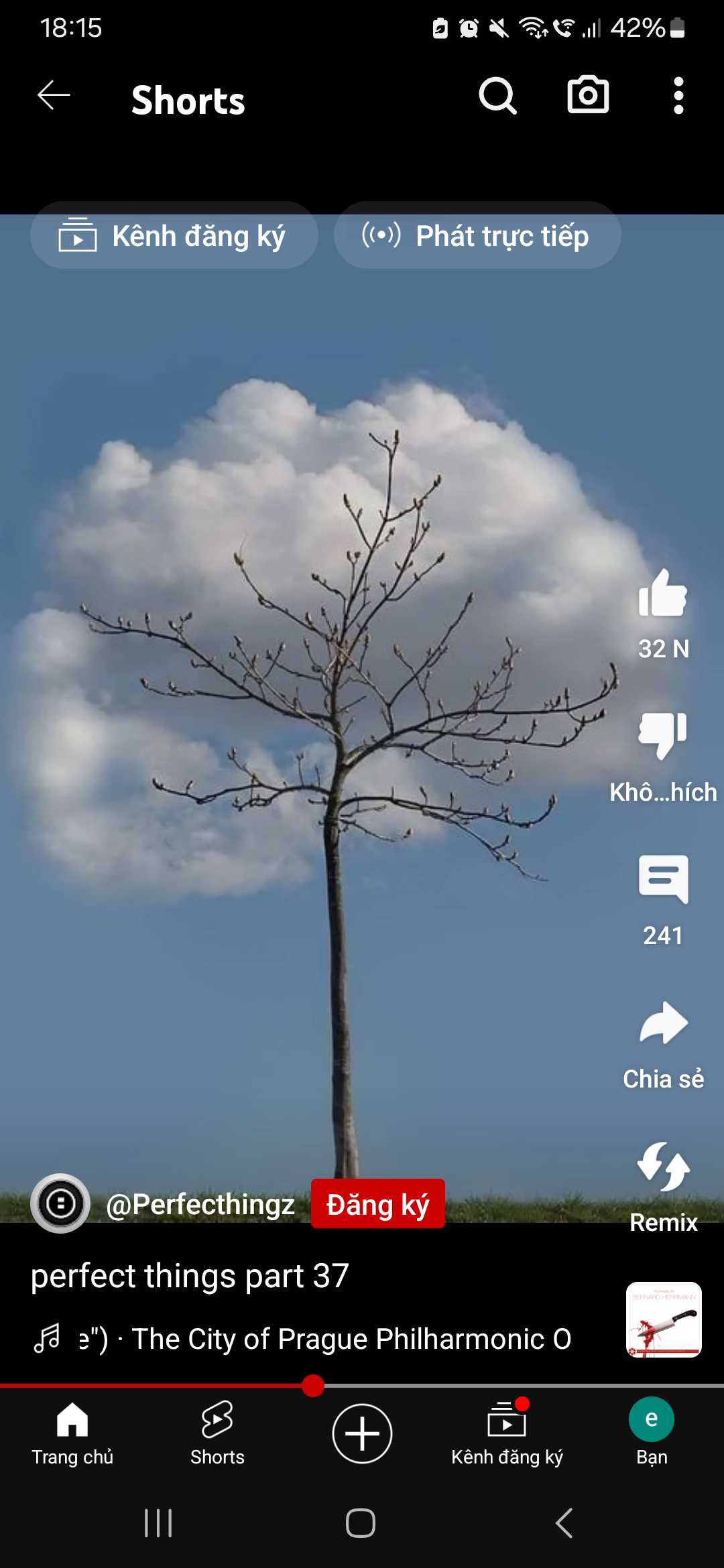Switch to the Trang chủ tab
The height and width of the screenshot is (1568, 724).
coord(72,1433)
